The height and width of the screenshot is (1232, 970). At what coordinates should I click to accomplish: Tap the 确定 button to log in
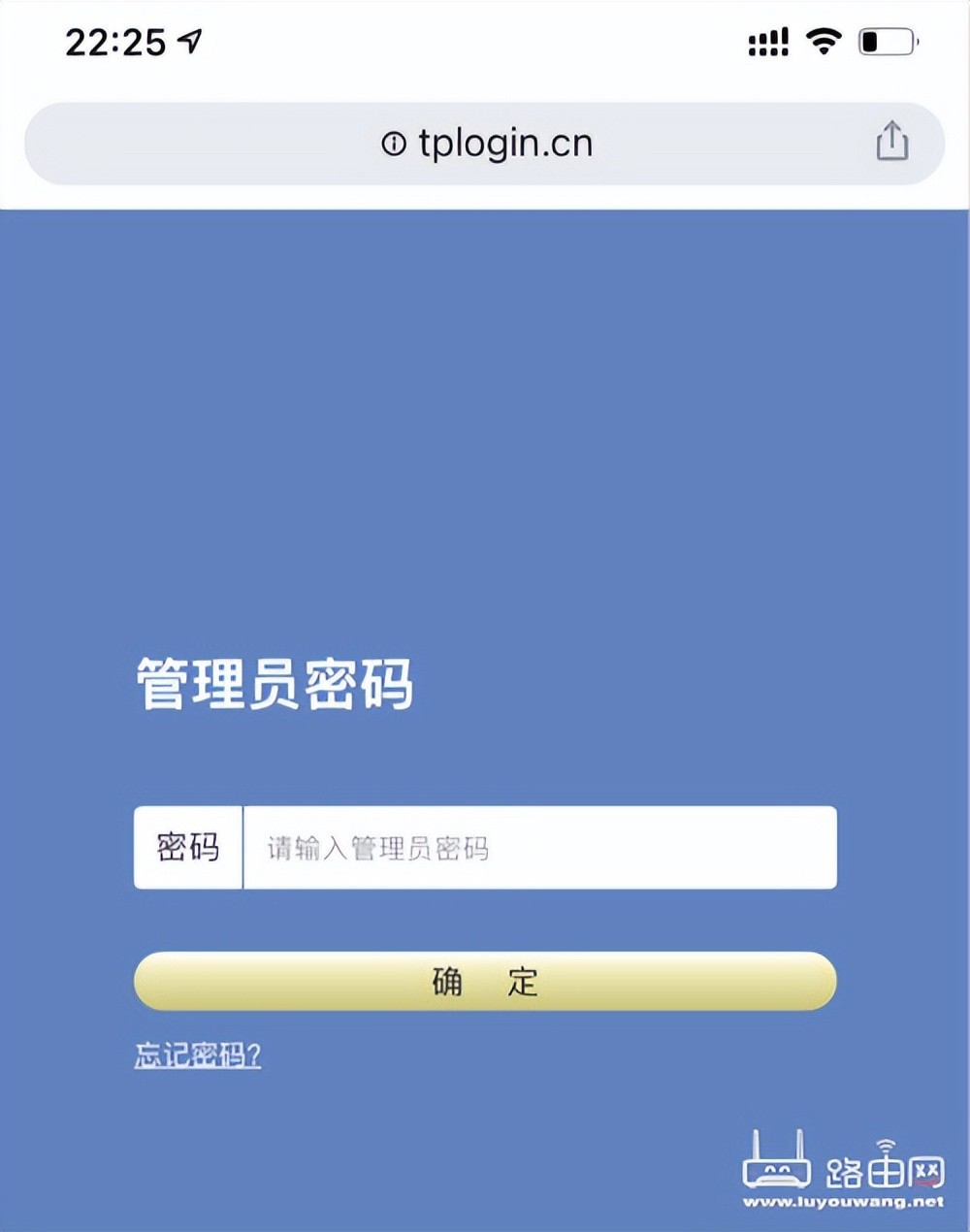pos(485,982)
